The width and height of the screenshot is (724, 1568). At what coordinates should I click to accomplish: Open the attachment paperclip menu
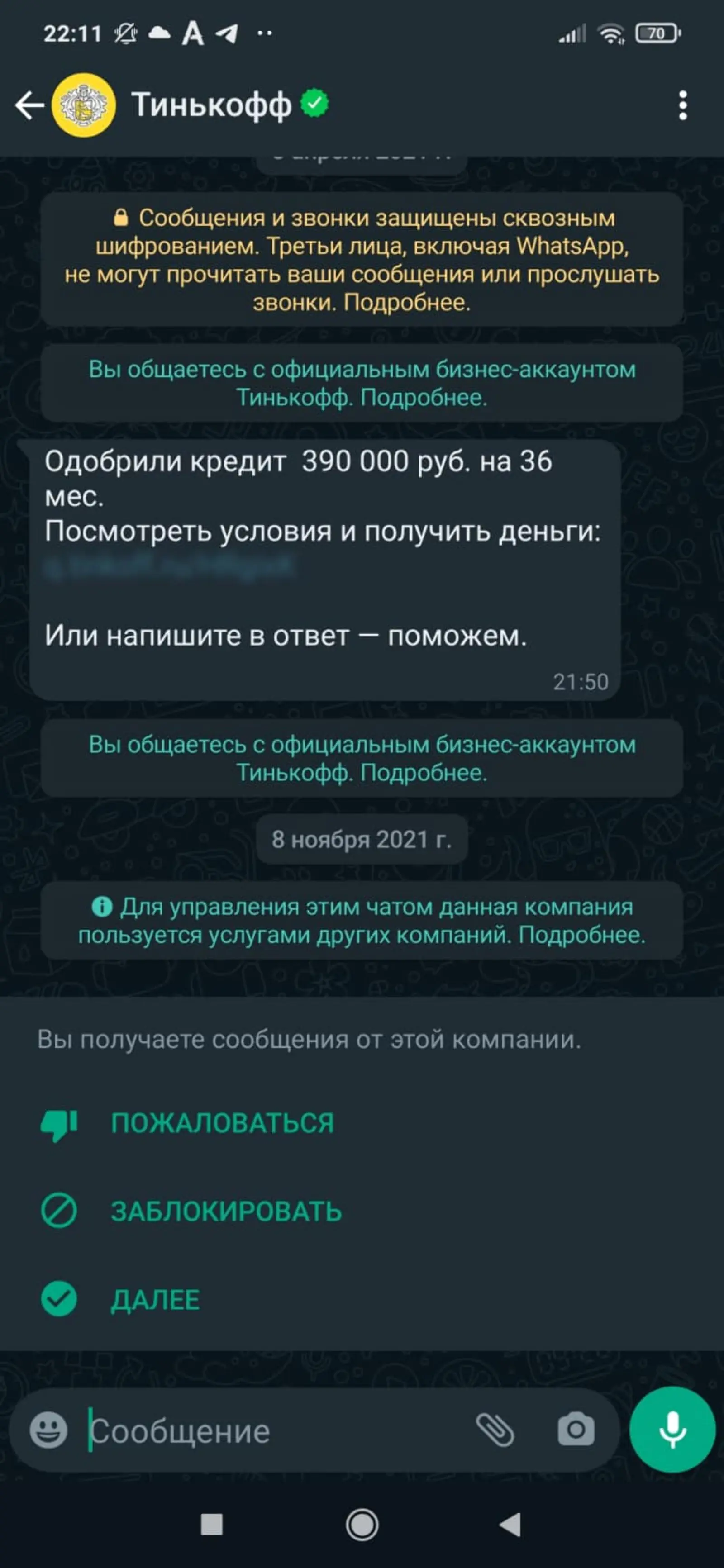pos(495,1430)
